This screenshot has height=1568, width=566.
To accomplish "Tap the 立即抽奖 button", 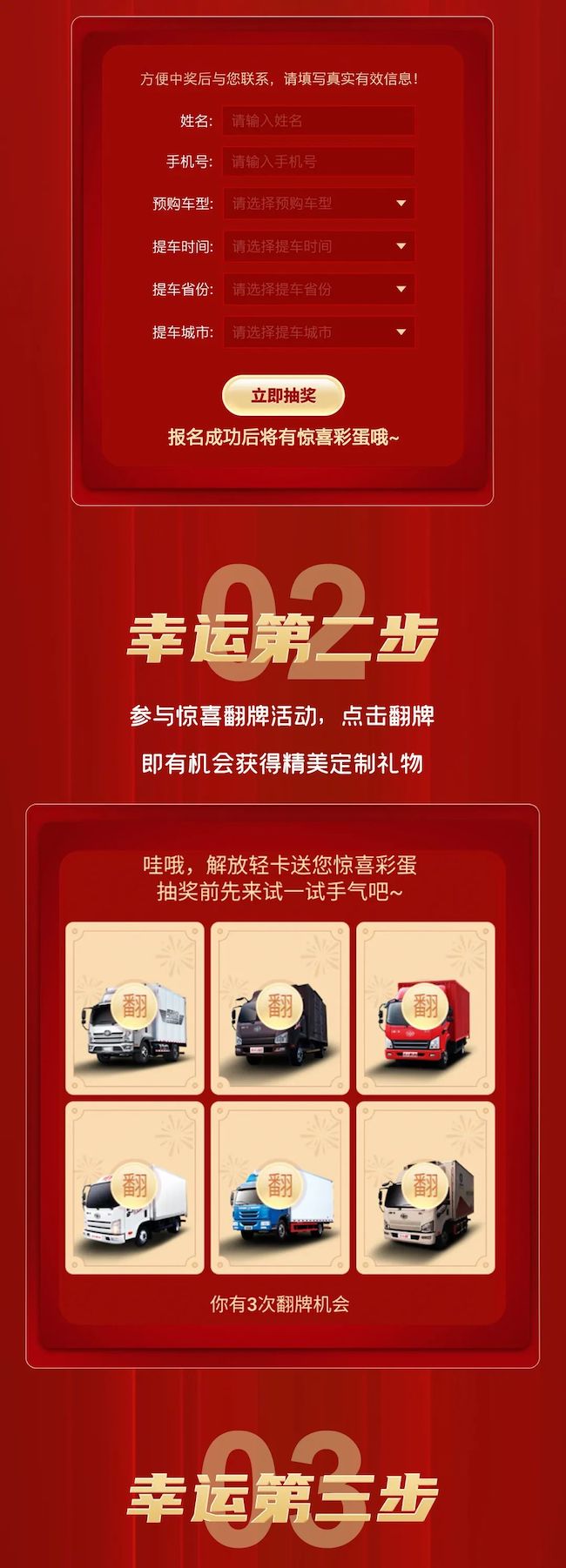I will (283, 396).
